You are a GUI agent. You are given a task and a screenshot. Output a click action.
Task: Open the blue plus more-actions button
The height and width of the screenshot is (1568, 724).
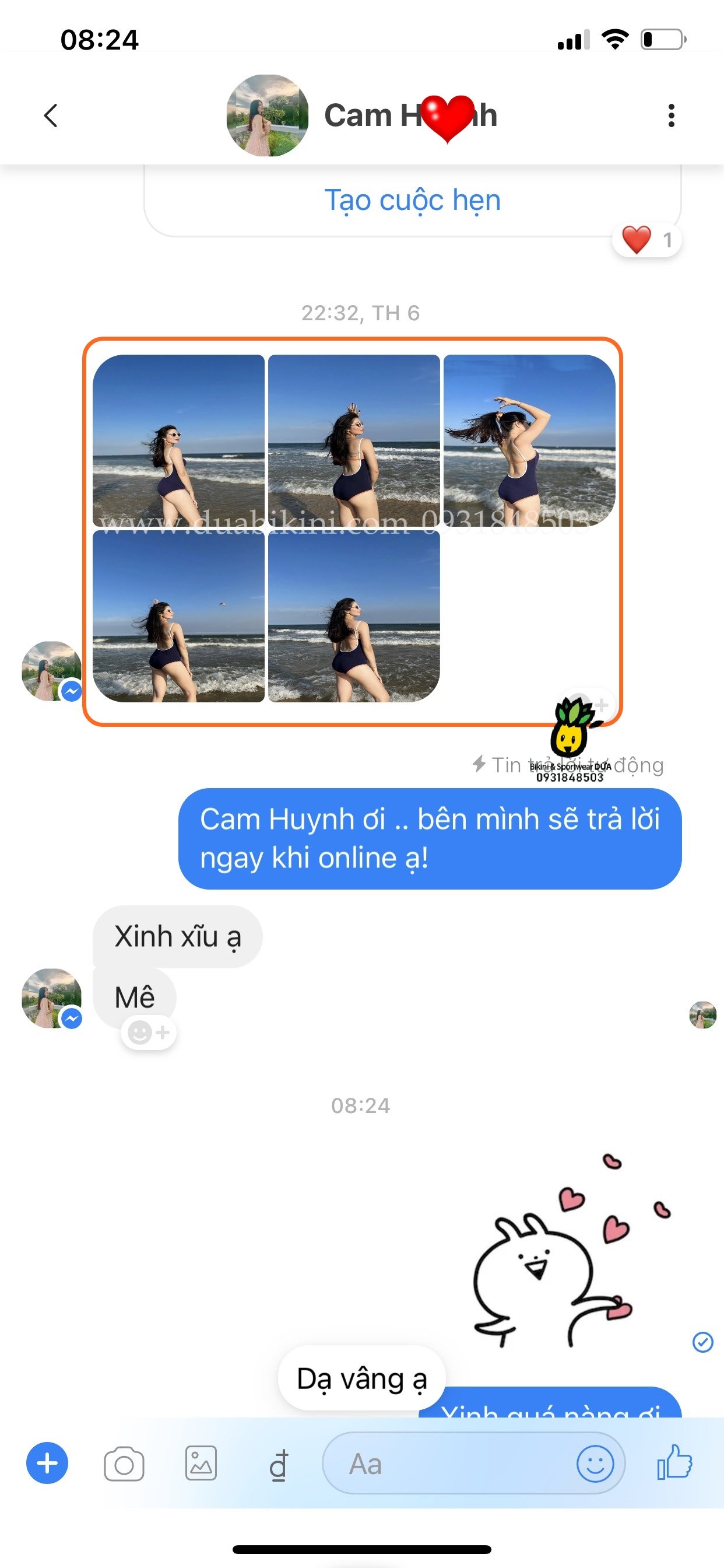(x=47, y=1462)
